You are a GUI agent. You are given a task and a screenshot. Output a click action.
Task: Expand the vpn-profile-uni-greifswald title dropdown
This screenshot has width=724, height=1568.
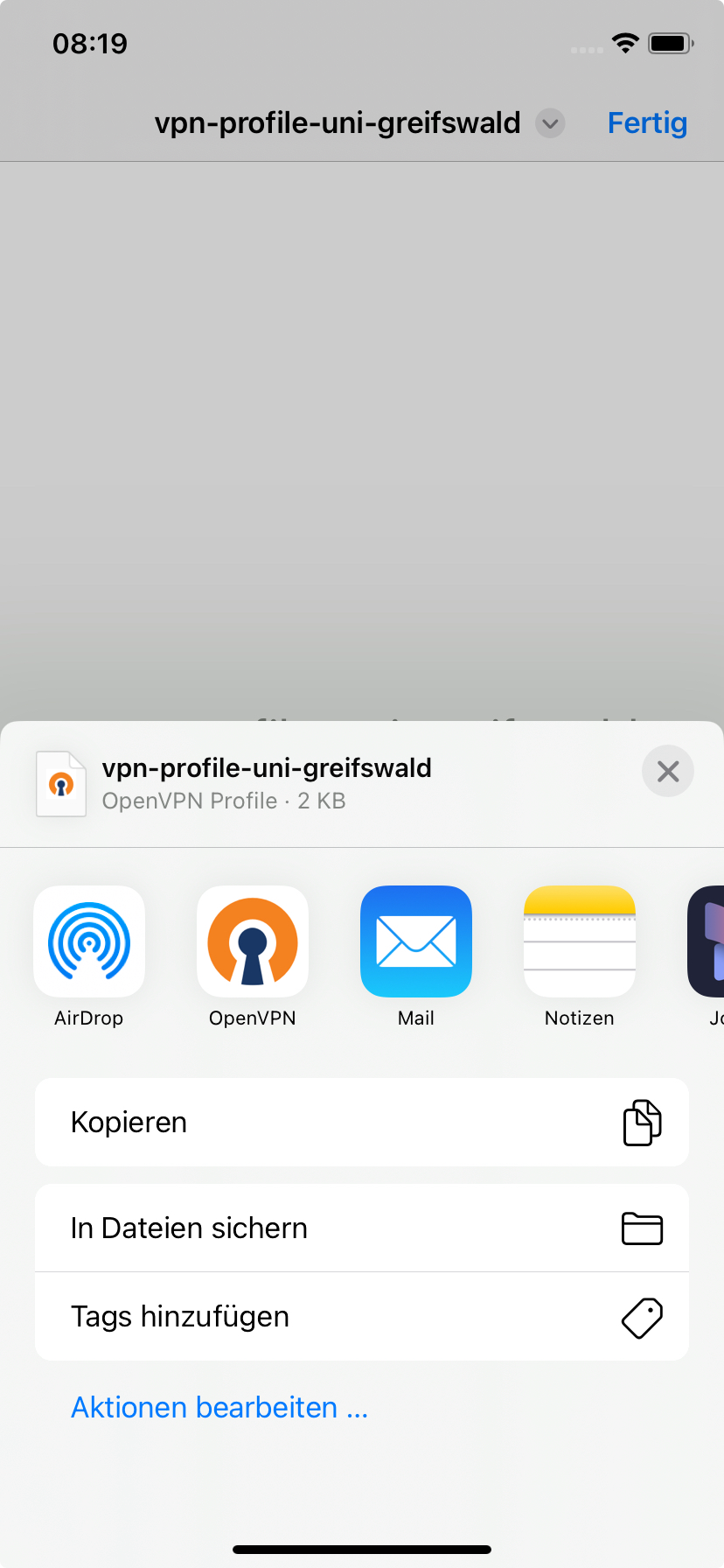(550, 123)
